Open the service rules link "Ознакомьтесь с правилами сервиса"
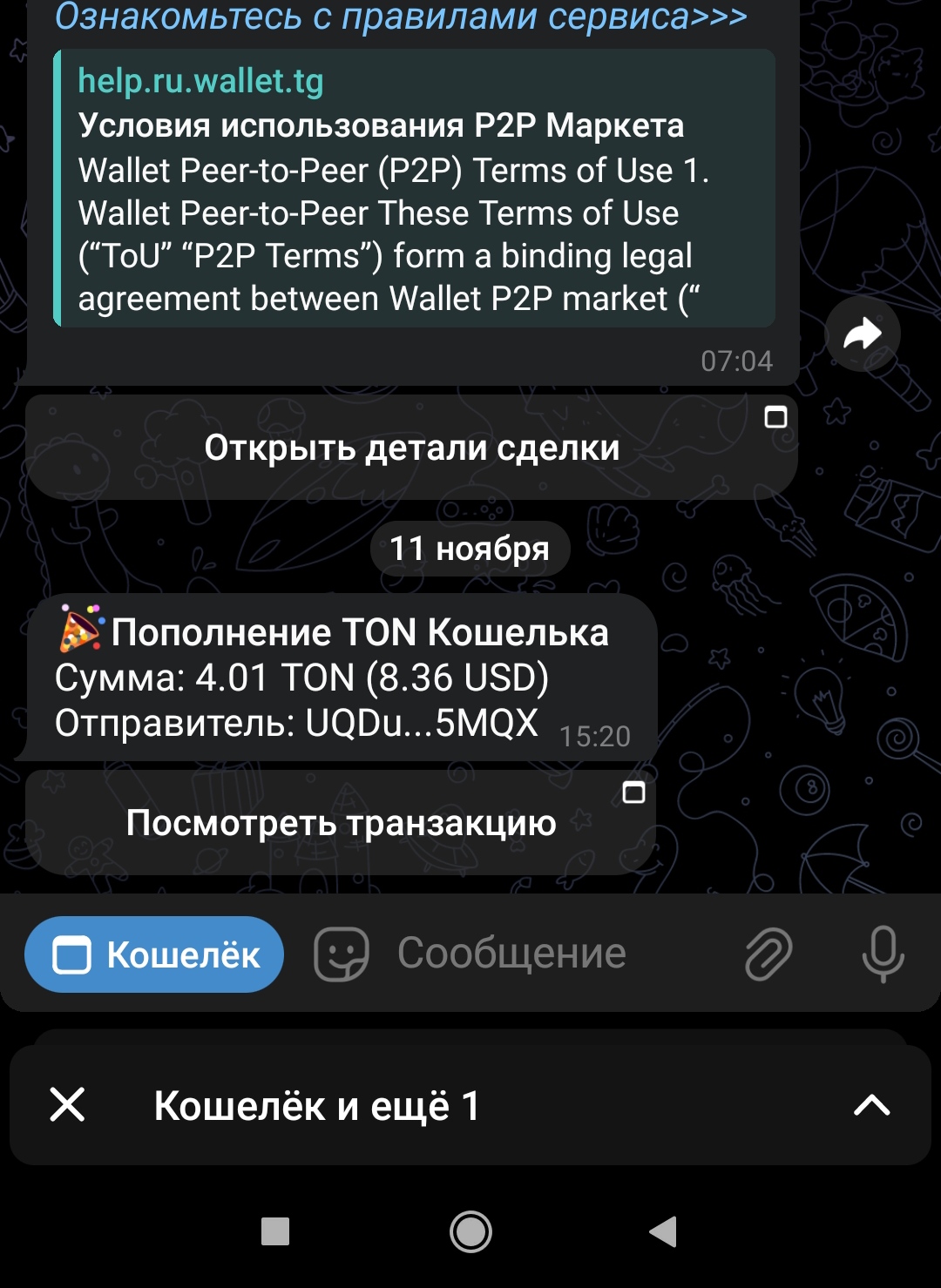941x1288 pixels. (x=401, y=17)
